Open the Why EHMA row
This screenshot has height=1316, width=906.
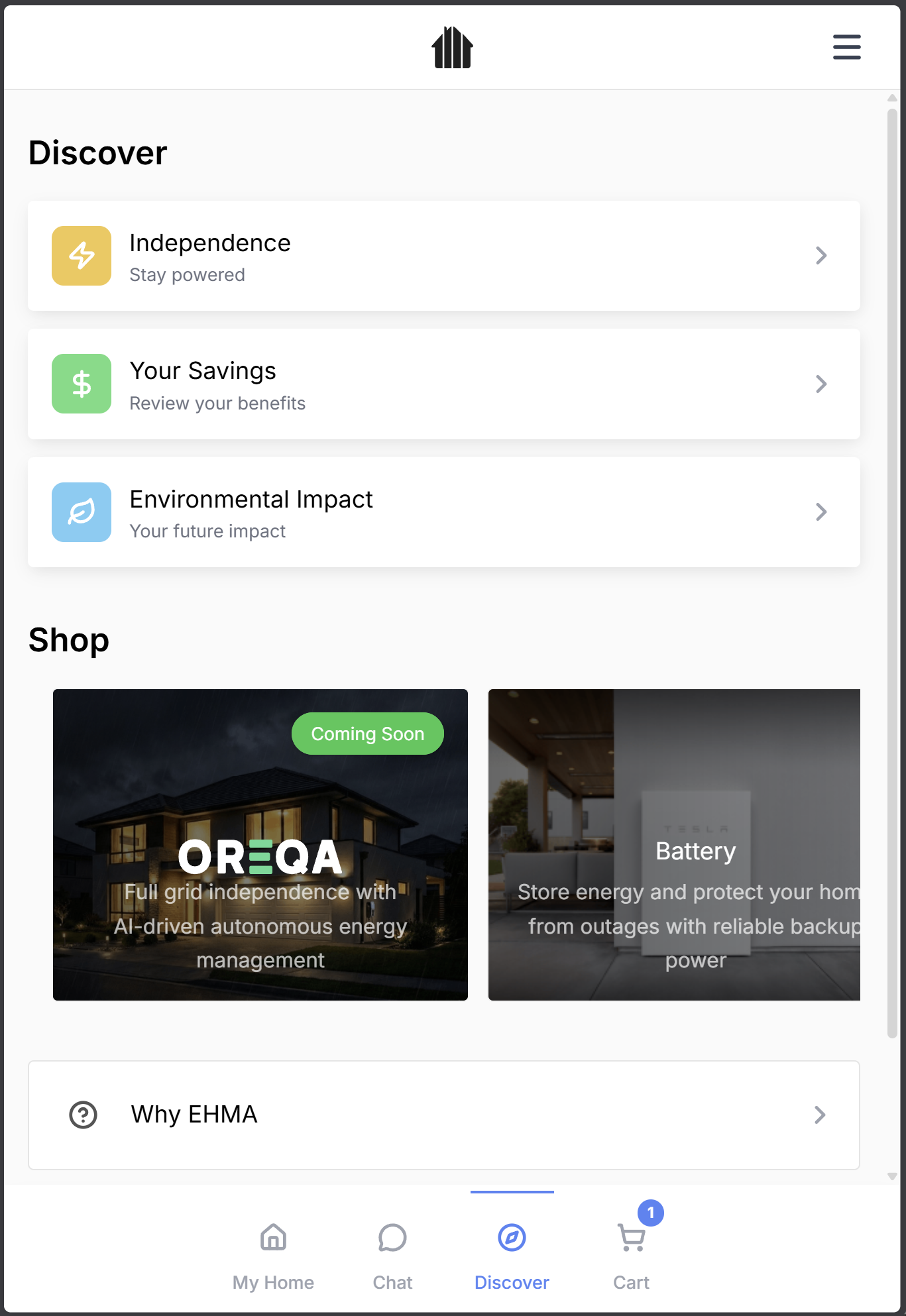pos(443,1115)
